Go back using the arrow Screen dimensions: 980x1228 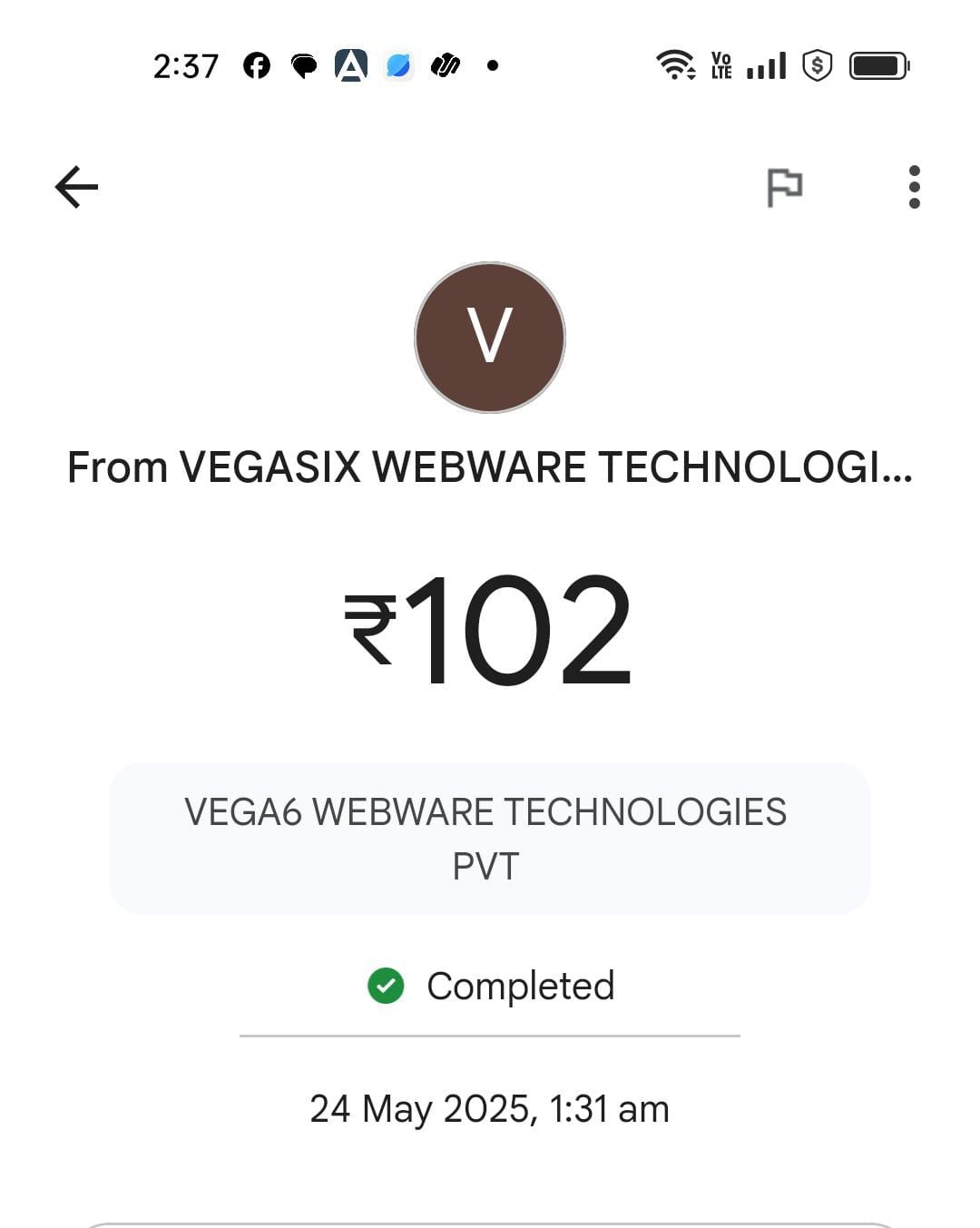click(x=76, y=187)
